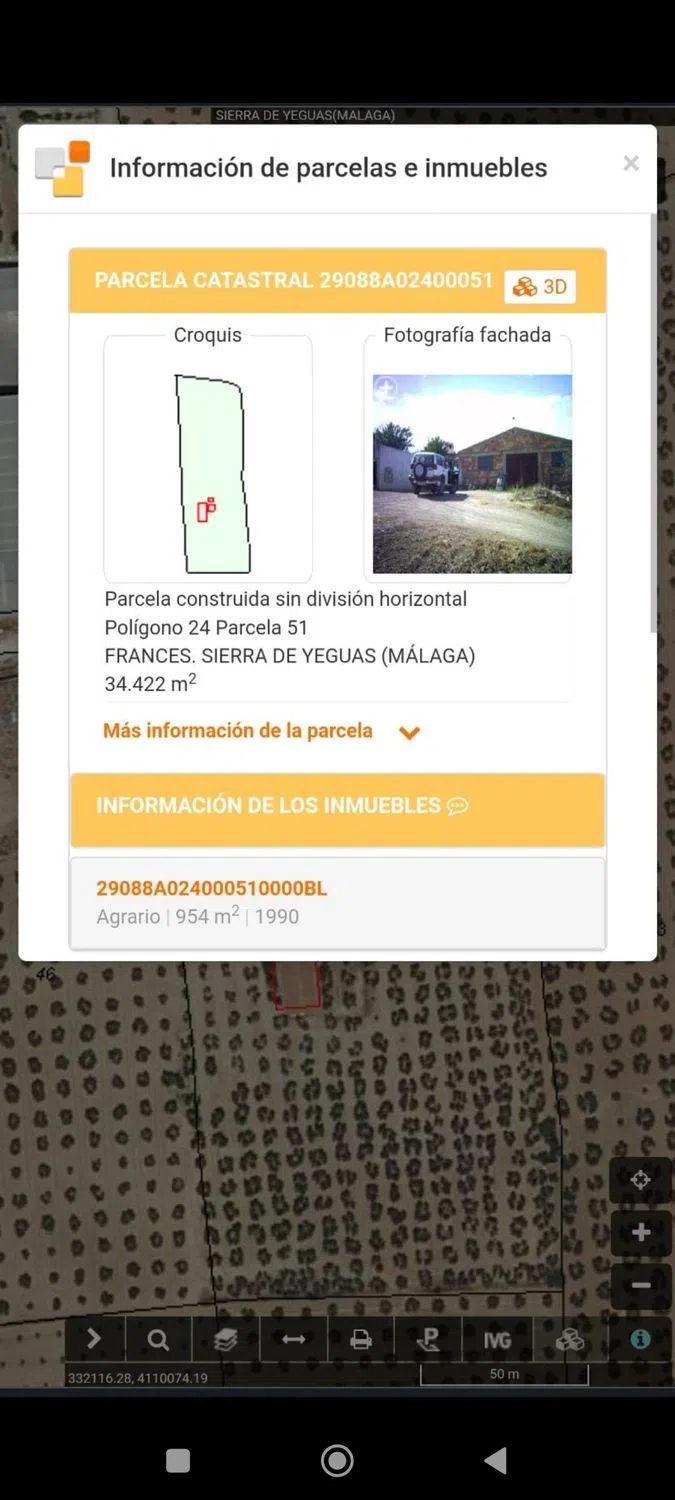Close the parcel information dialog

coord(631,163)
